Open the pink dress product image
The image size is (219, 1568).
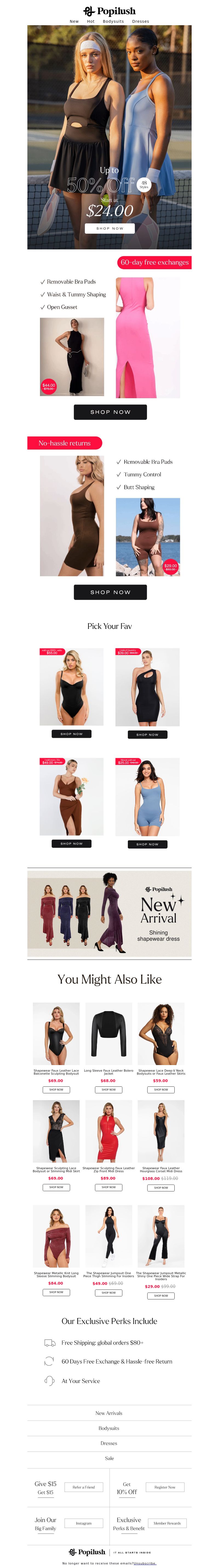pos(148,338)
